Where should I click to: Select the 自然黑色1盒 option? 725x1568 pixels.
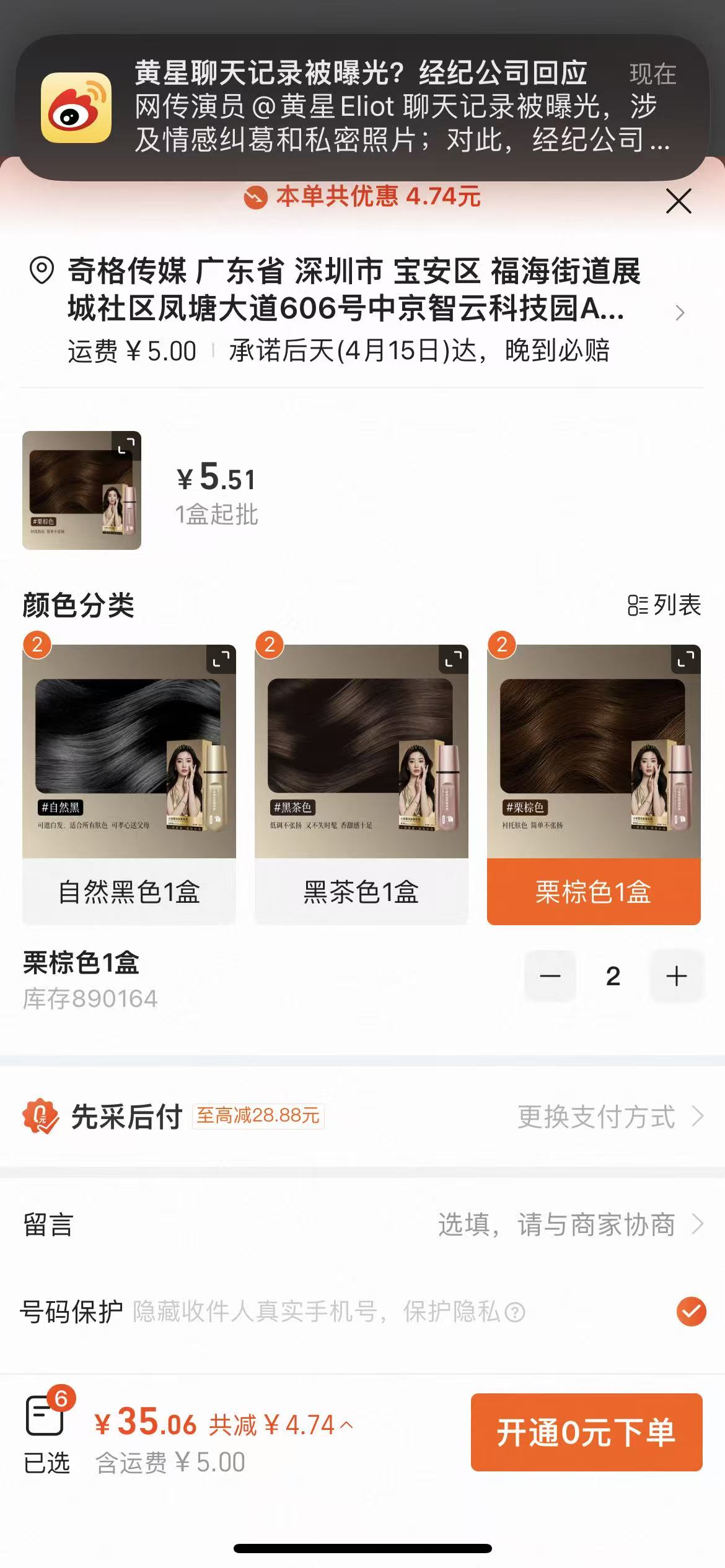click(x=129, y=892)
